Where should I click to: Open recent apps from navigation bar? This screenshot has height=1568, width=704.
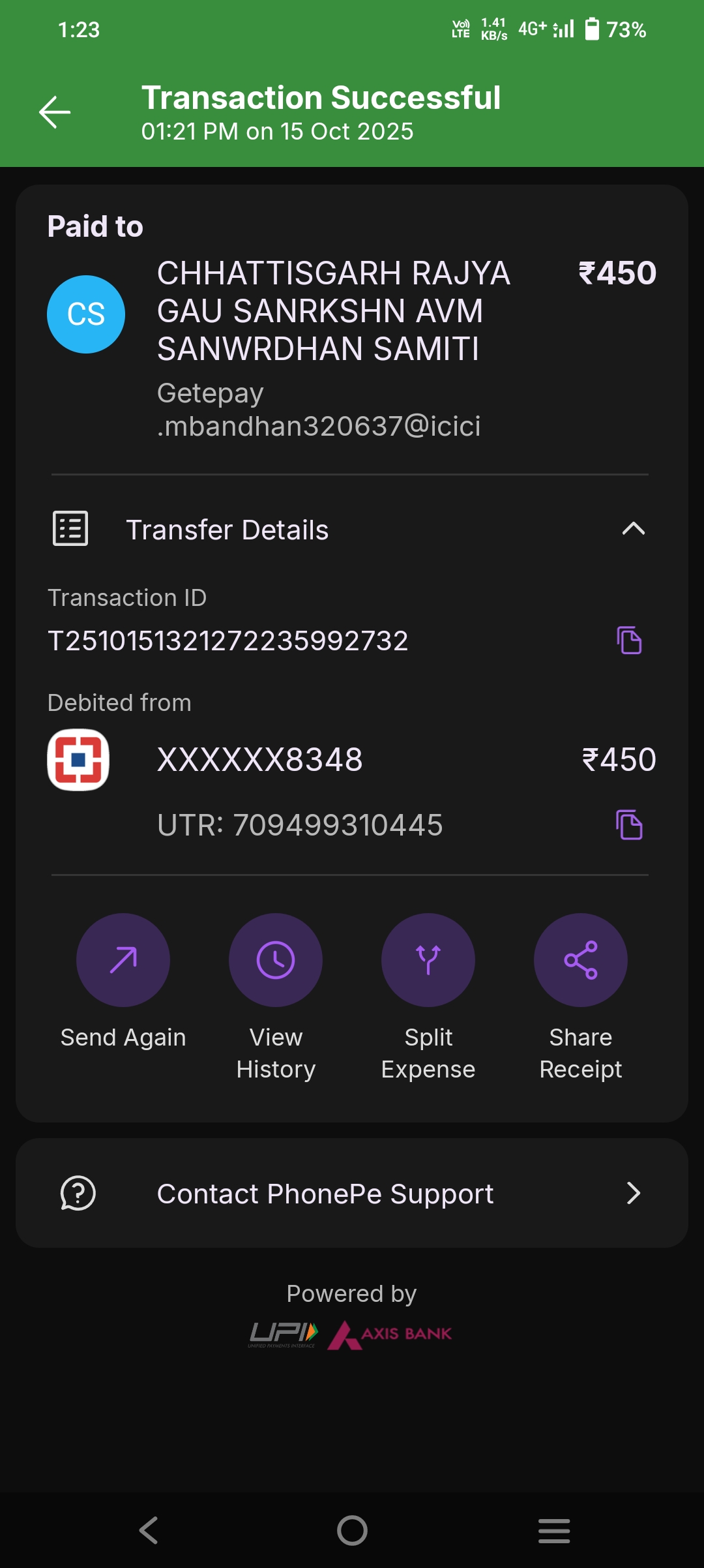pos(554,1530)
